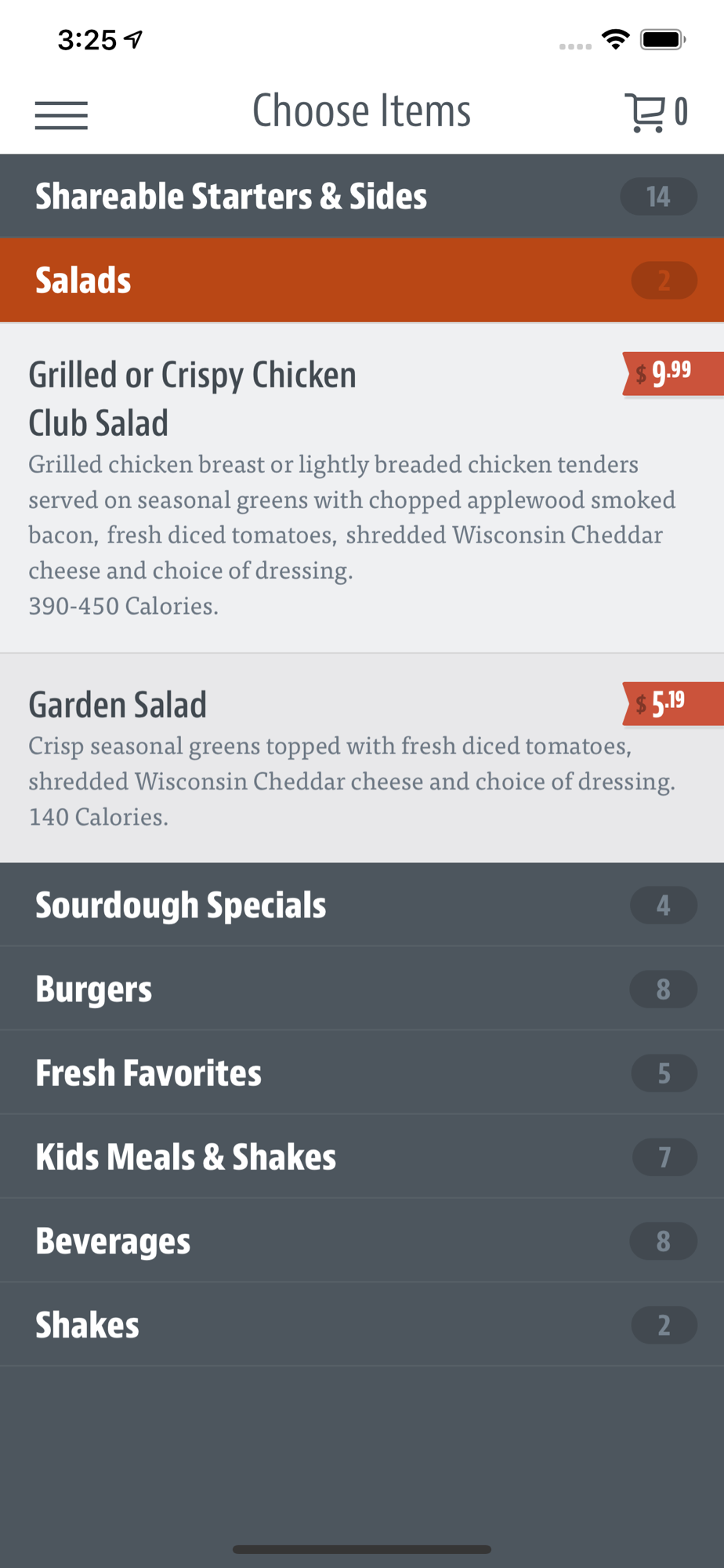Expand the Sourdough Specials category
This screenshot has width=724, height=1568.
pyautogui.click(x=362, y=905)
